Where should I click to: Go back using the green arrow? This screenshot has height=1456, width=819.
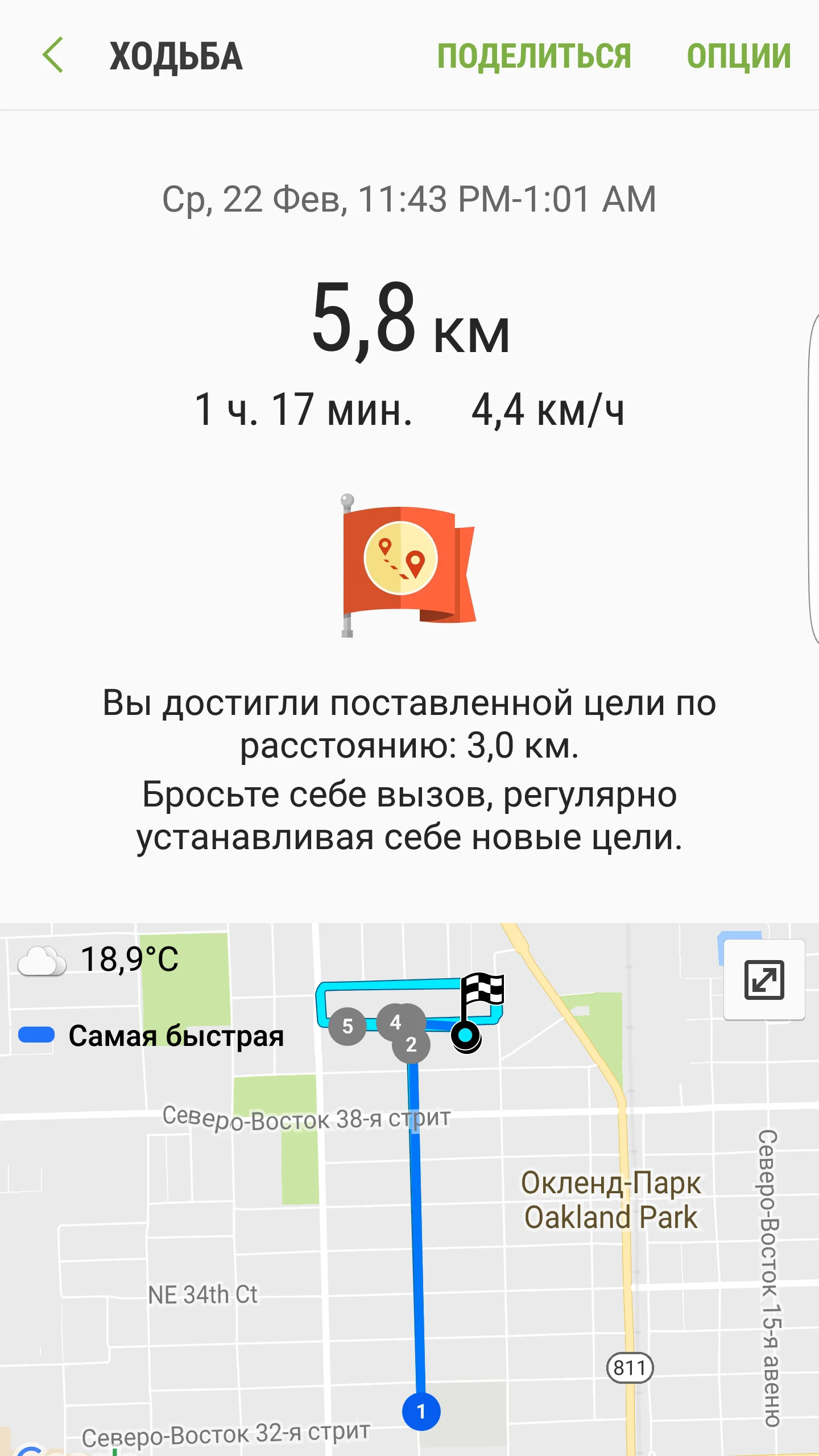pyautogui.click(x=53, y=55)
